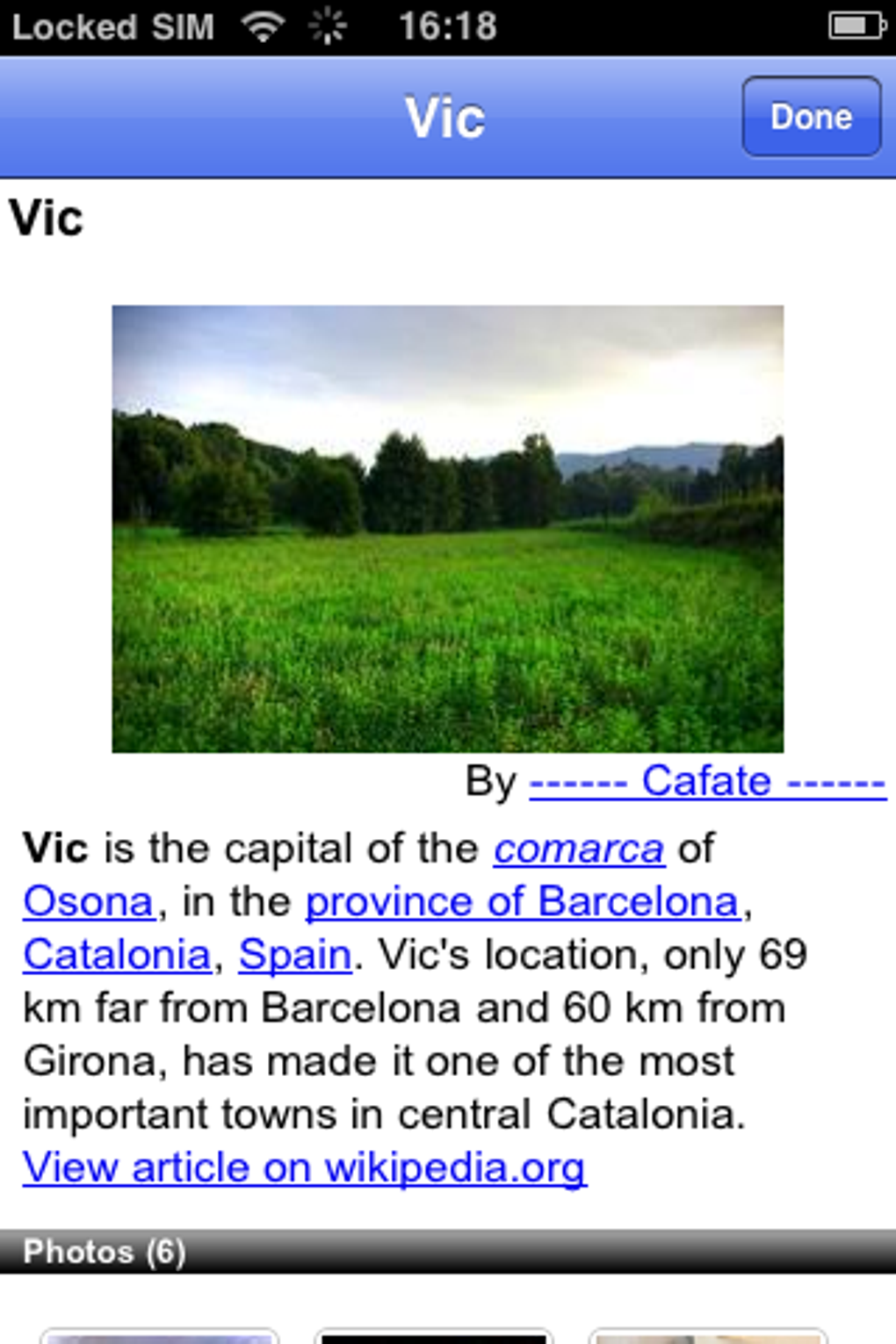Open province of Barcelona link

[x=522, y=902]
